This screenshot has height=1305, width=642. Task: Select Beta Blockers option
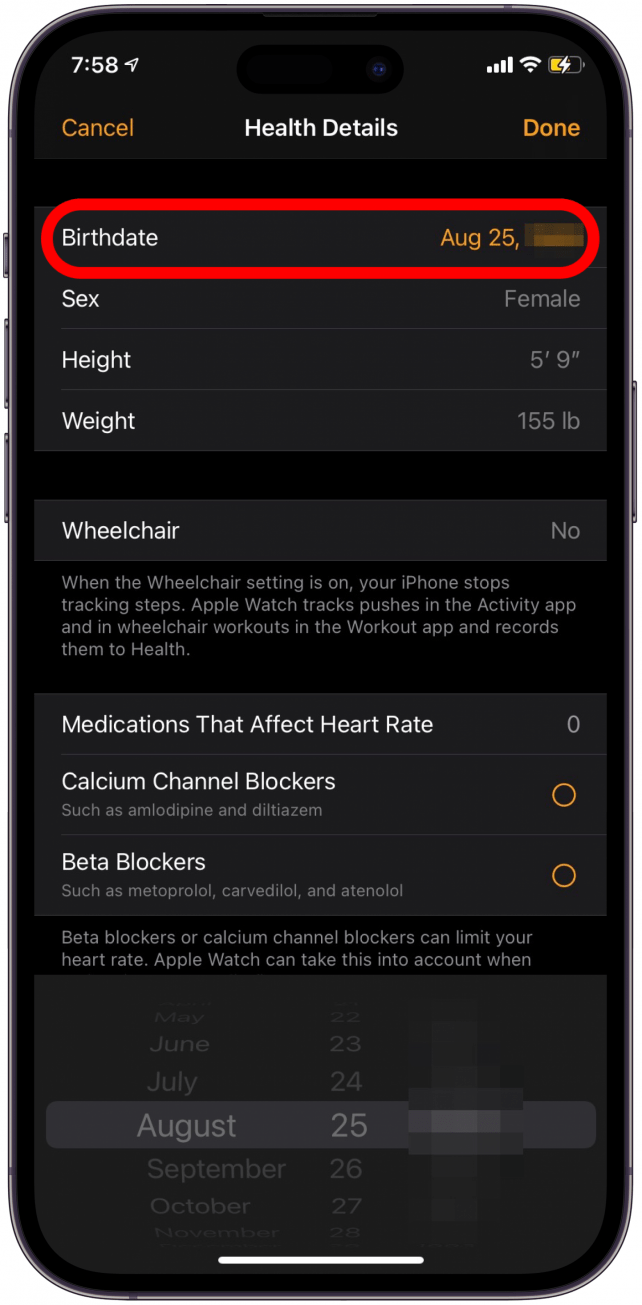563,876
